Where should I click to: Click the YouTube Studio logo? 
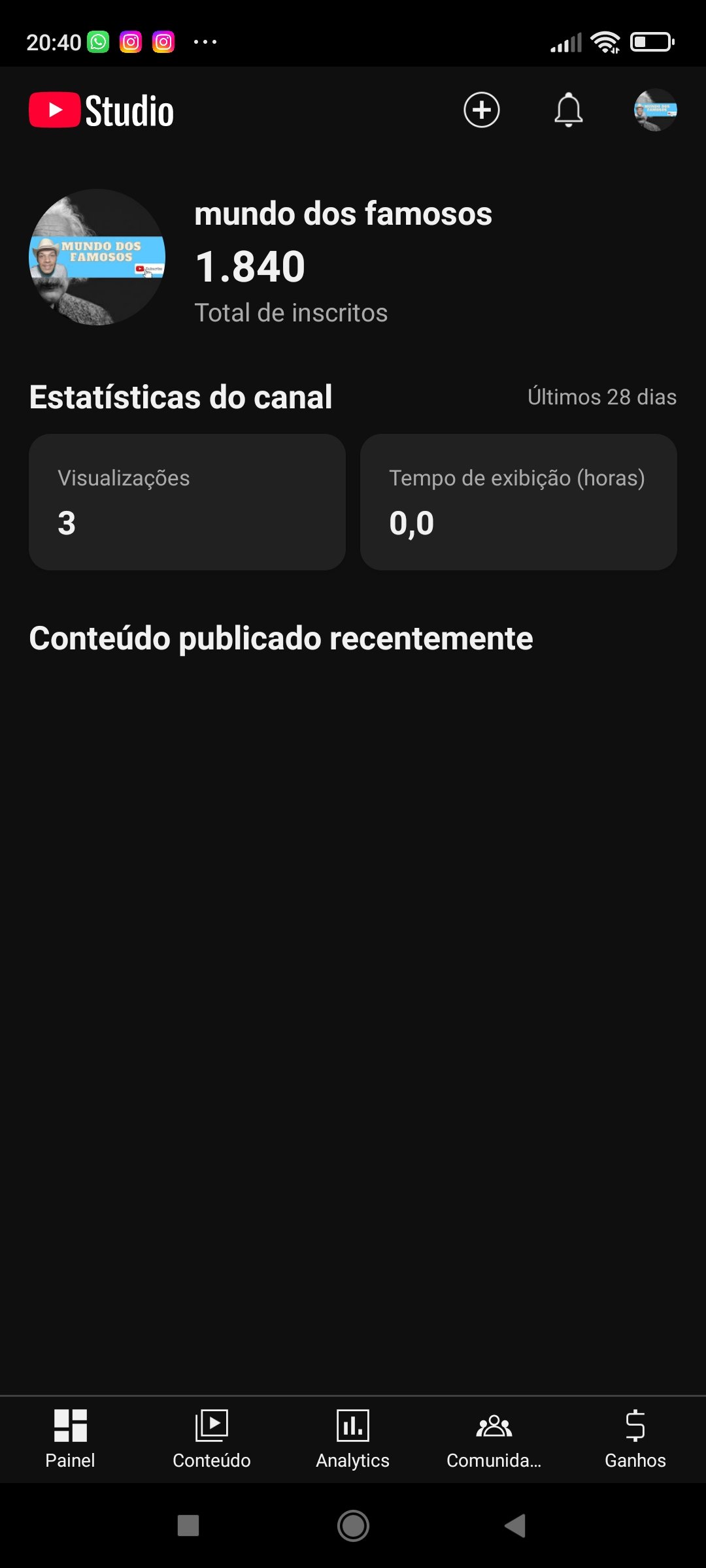click(x=101, y=110)
